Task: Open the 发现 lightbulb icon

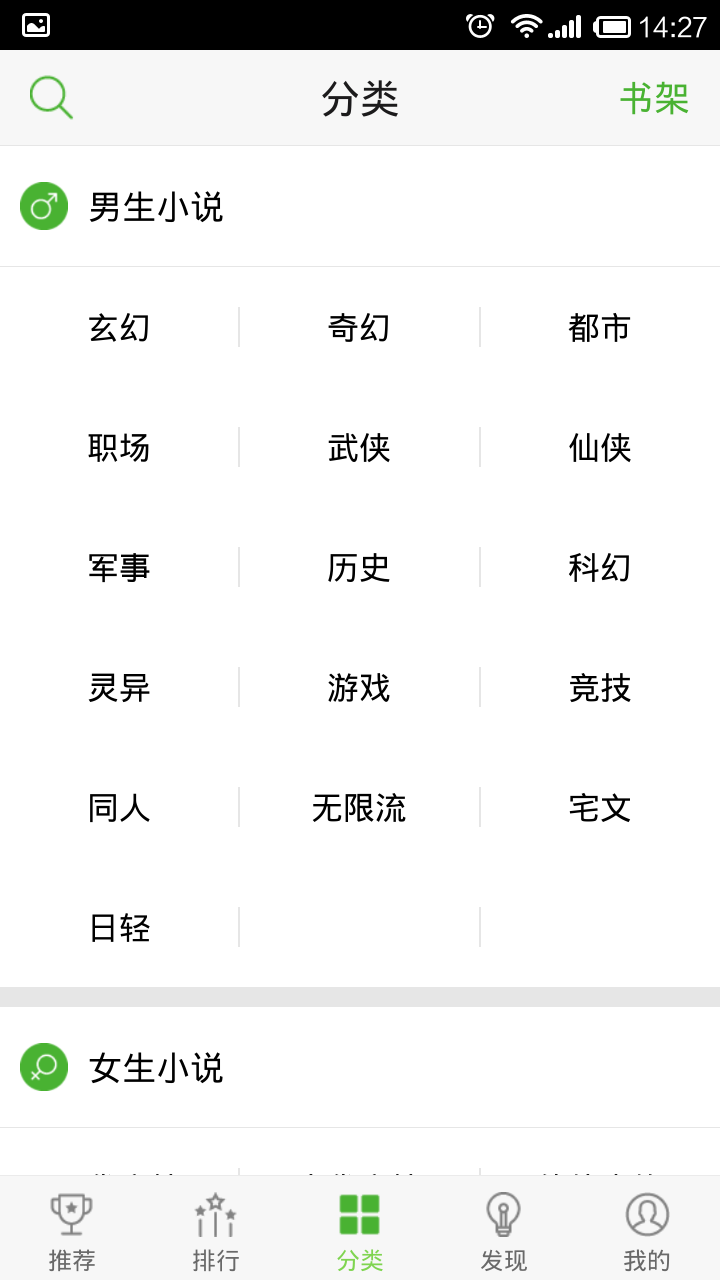Action: [x=505, y=1212]
